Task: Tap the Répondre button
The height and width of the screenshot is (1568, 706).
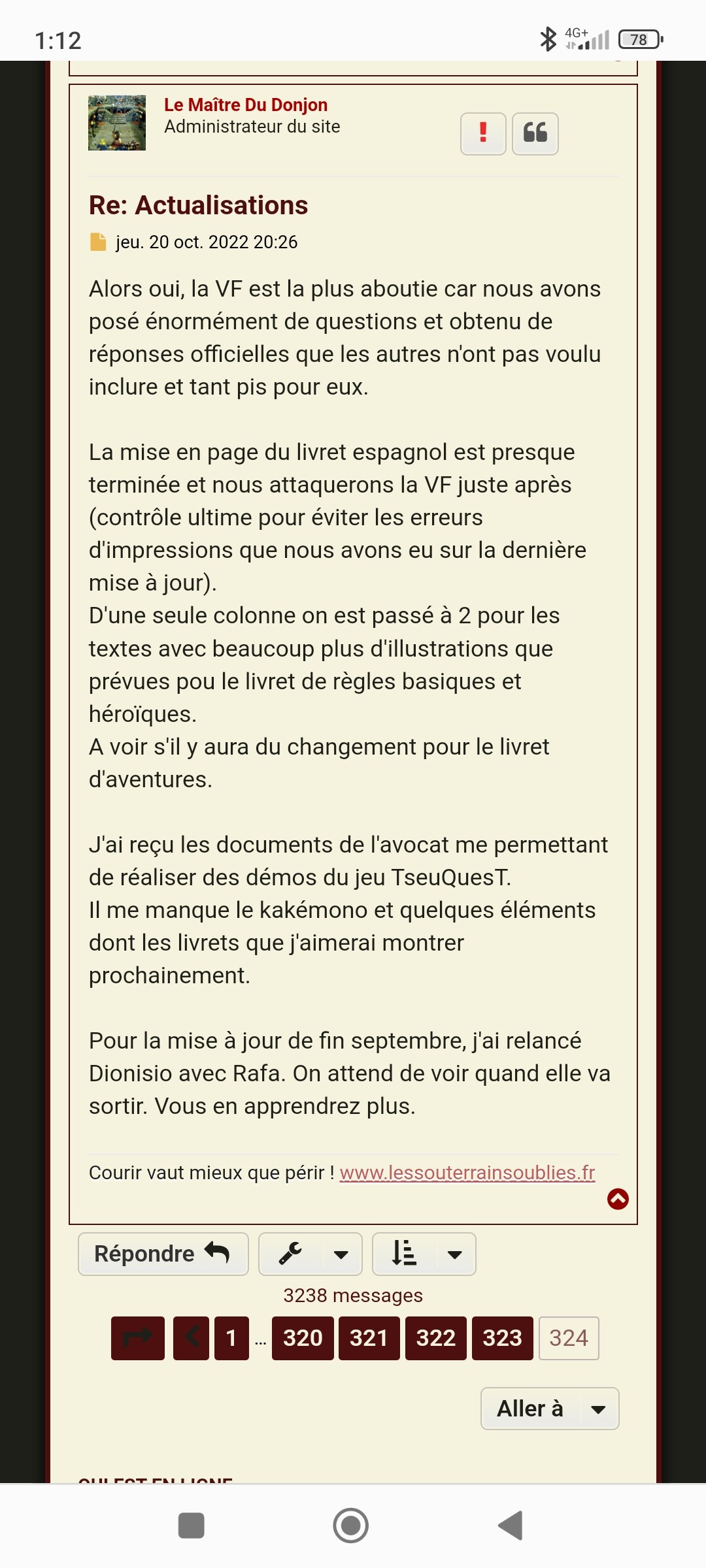Action: point(163,1254)
